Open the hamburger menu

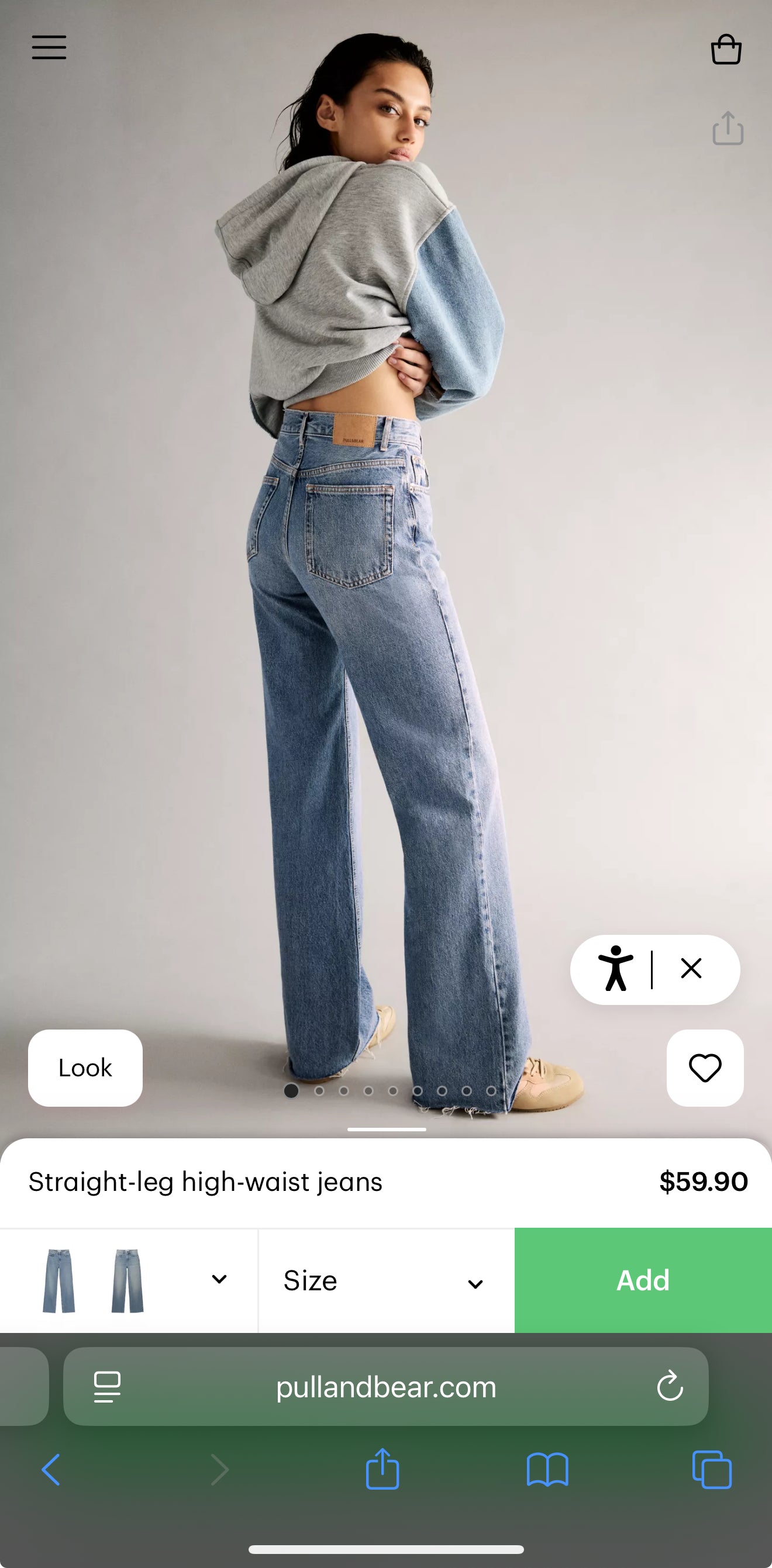click(x=49, y=47)
